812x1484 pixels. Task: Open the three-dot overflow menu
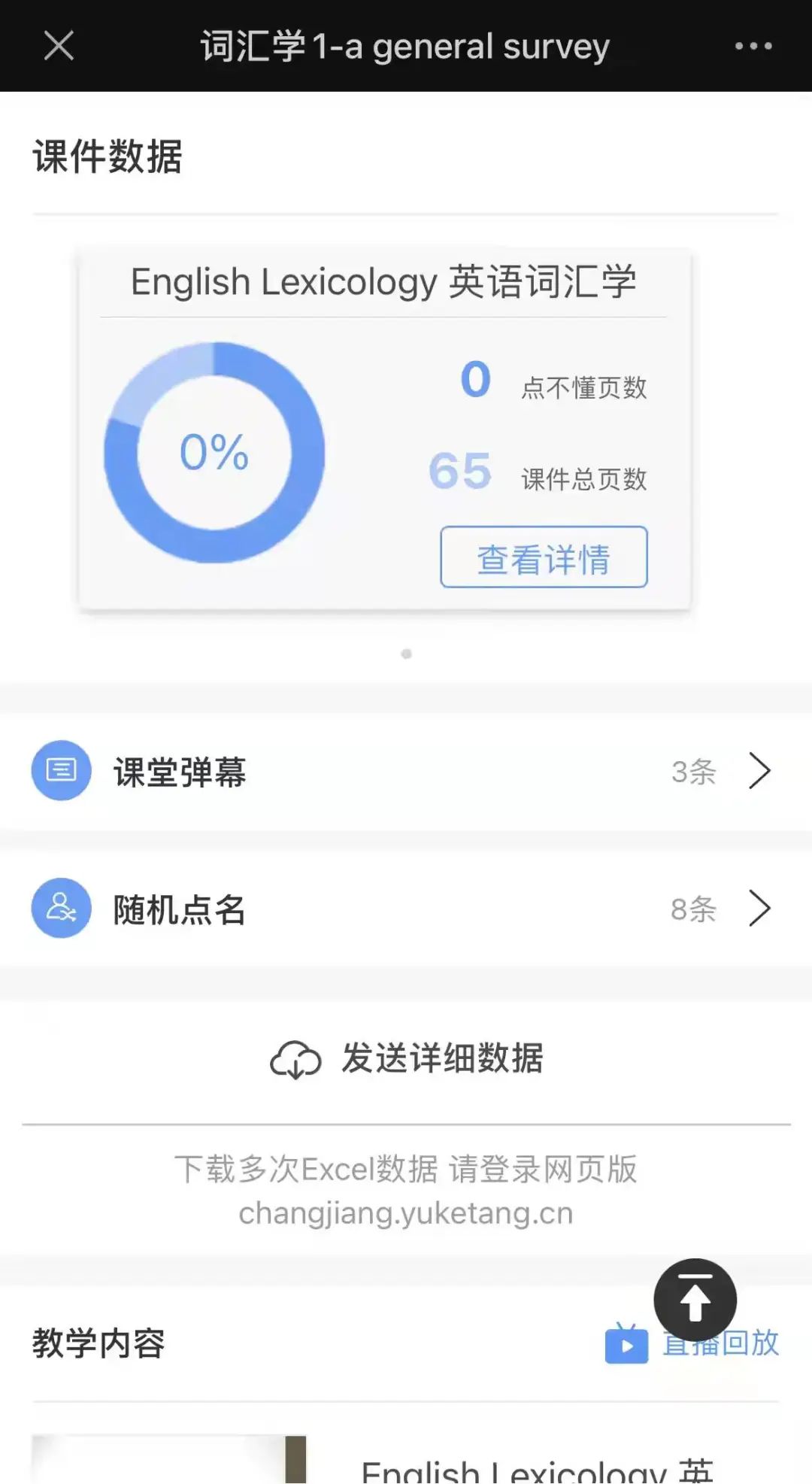[753, 47]
